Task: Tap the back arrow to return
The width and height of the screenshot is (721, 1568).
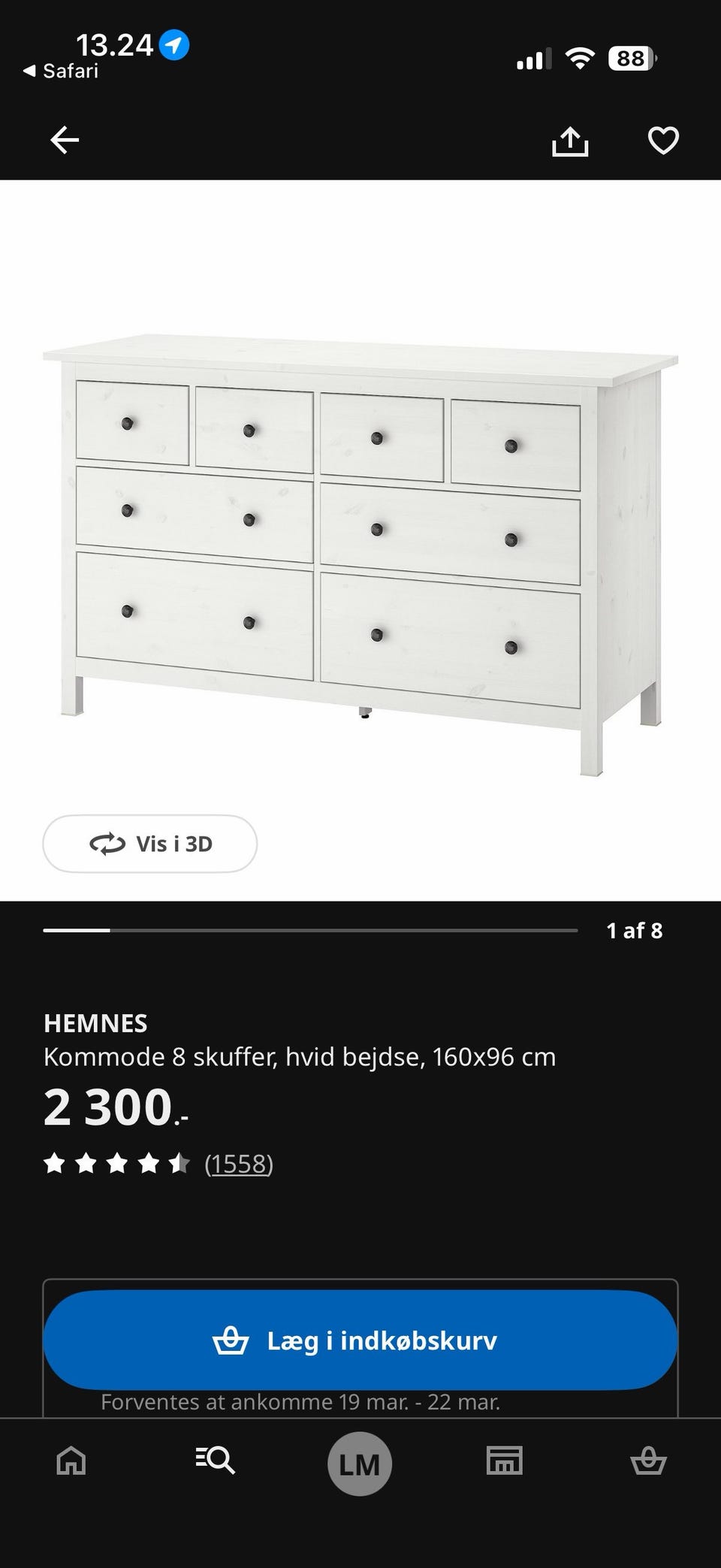Action: click(x=64, y=140)
